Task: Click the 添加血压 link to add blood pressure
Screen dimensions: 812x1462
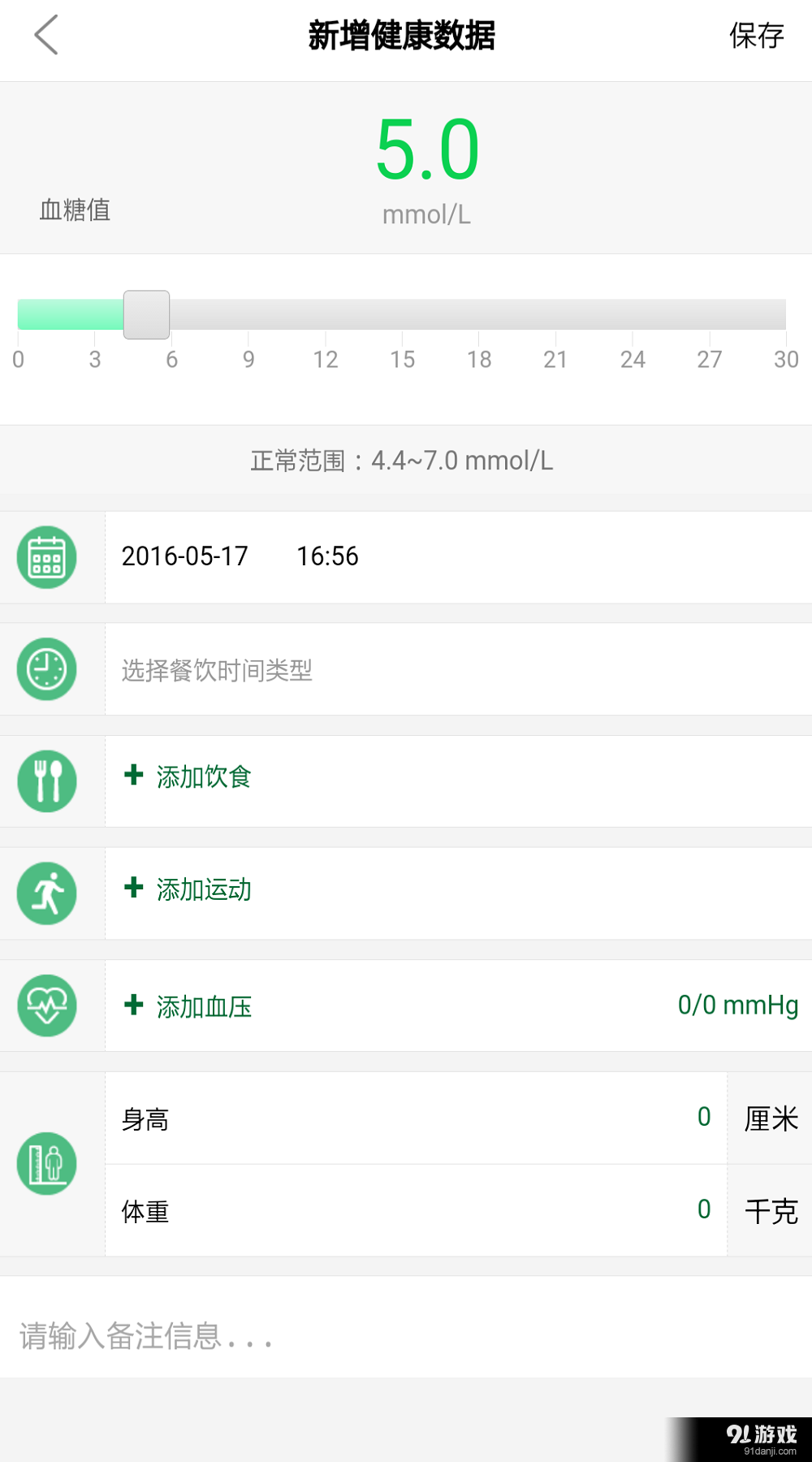Action: [x=204, y=1007]
